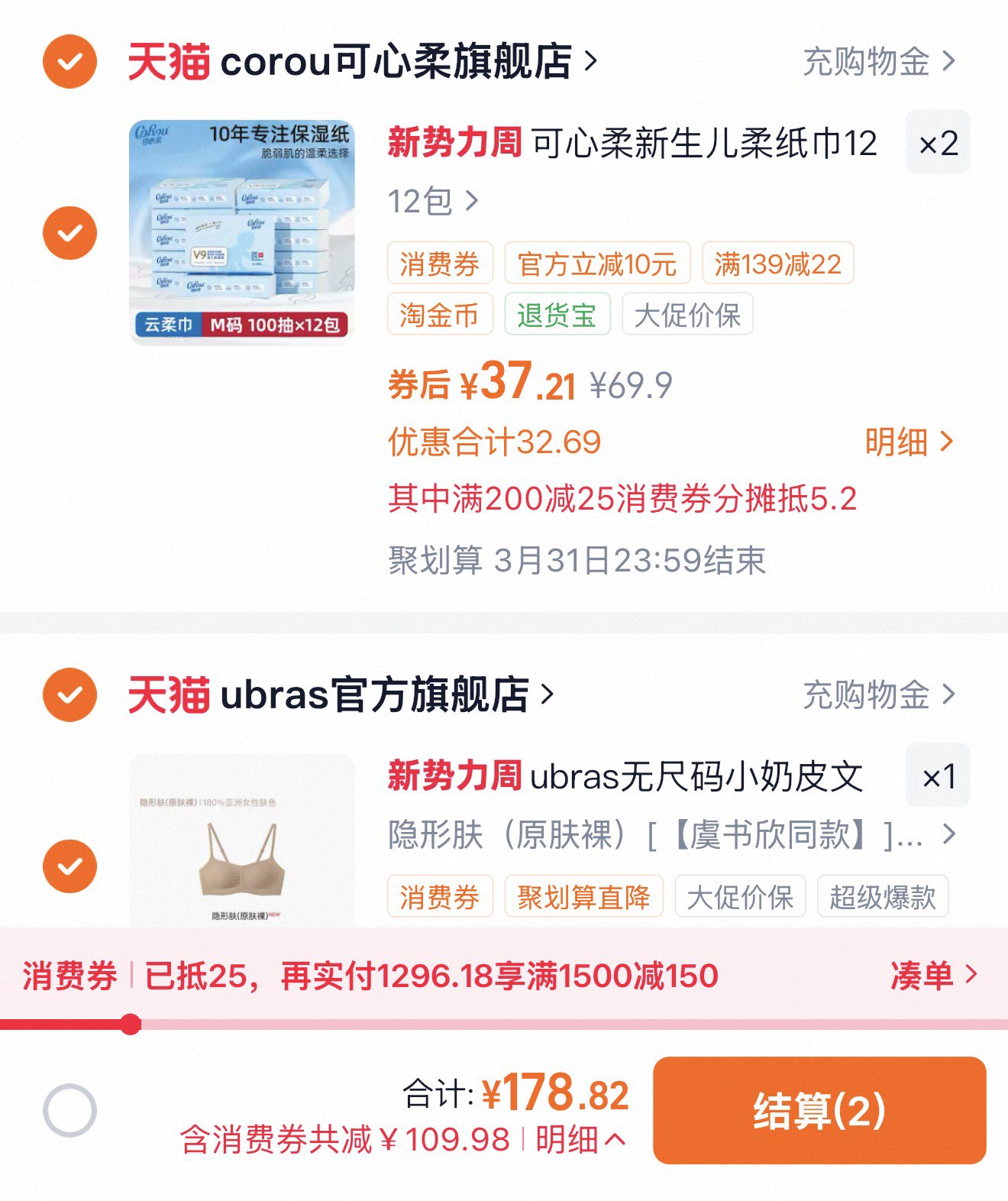Change the ×2 quantity of tissues
Screen dimensions: 1008x1201
click(x=938, y=142)
